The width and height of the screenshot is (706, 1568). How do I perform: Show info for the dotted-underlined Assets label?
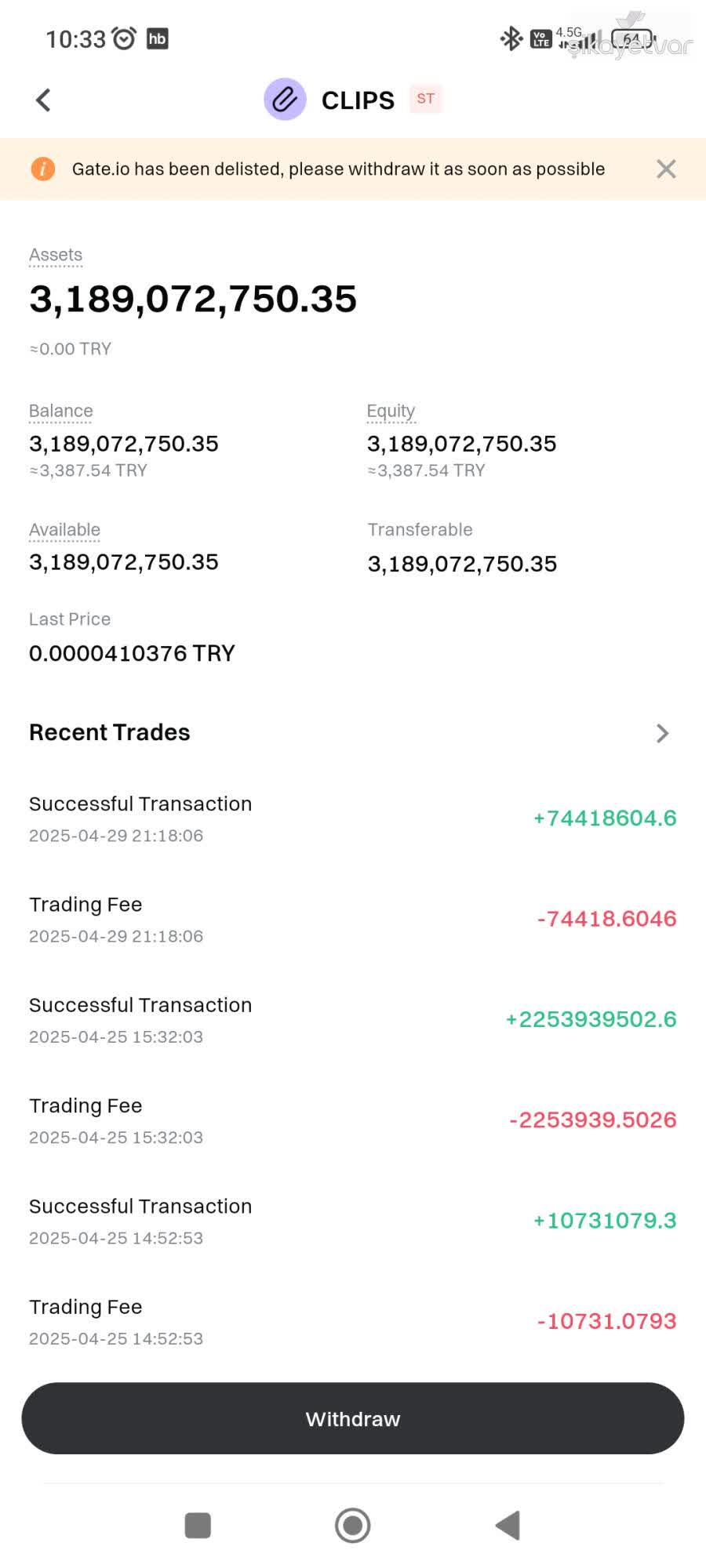[x=56, y=255]
